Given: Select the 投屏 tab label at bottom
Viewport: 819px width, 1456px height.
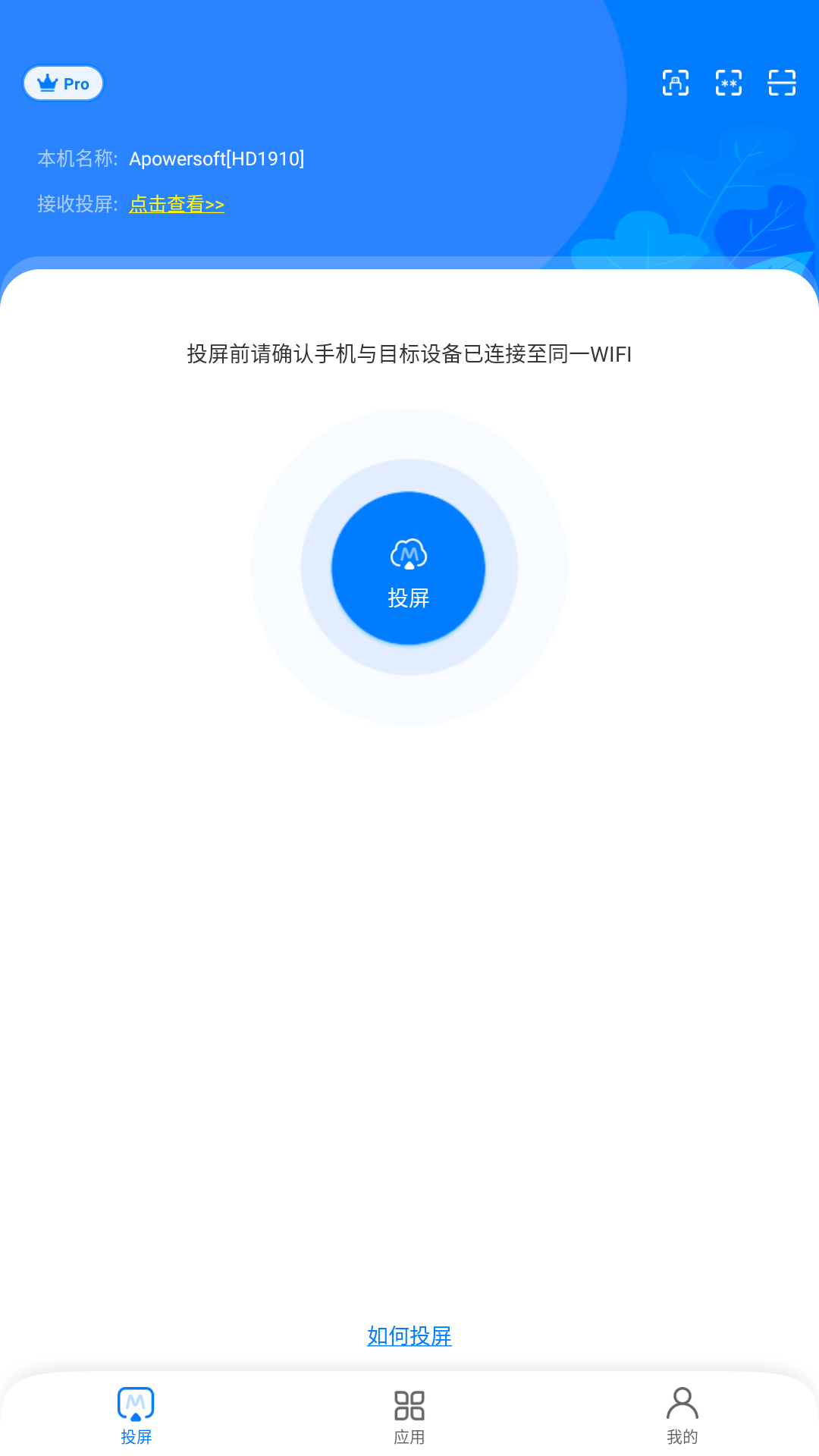Looking at the screenshot, I should (135, 1436).
